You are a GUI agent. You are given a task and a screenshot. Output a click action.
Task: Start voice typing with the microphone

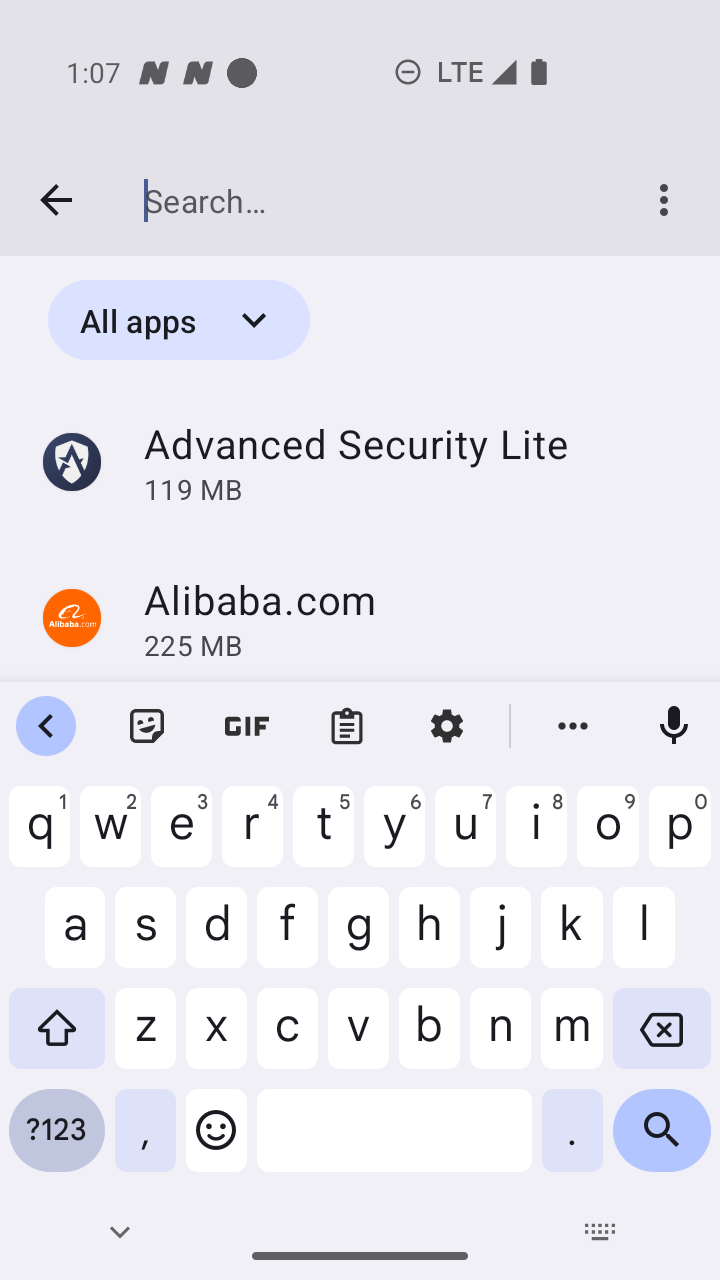pos(673,726)
